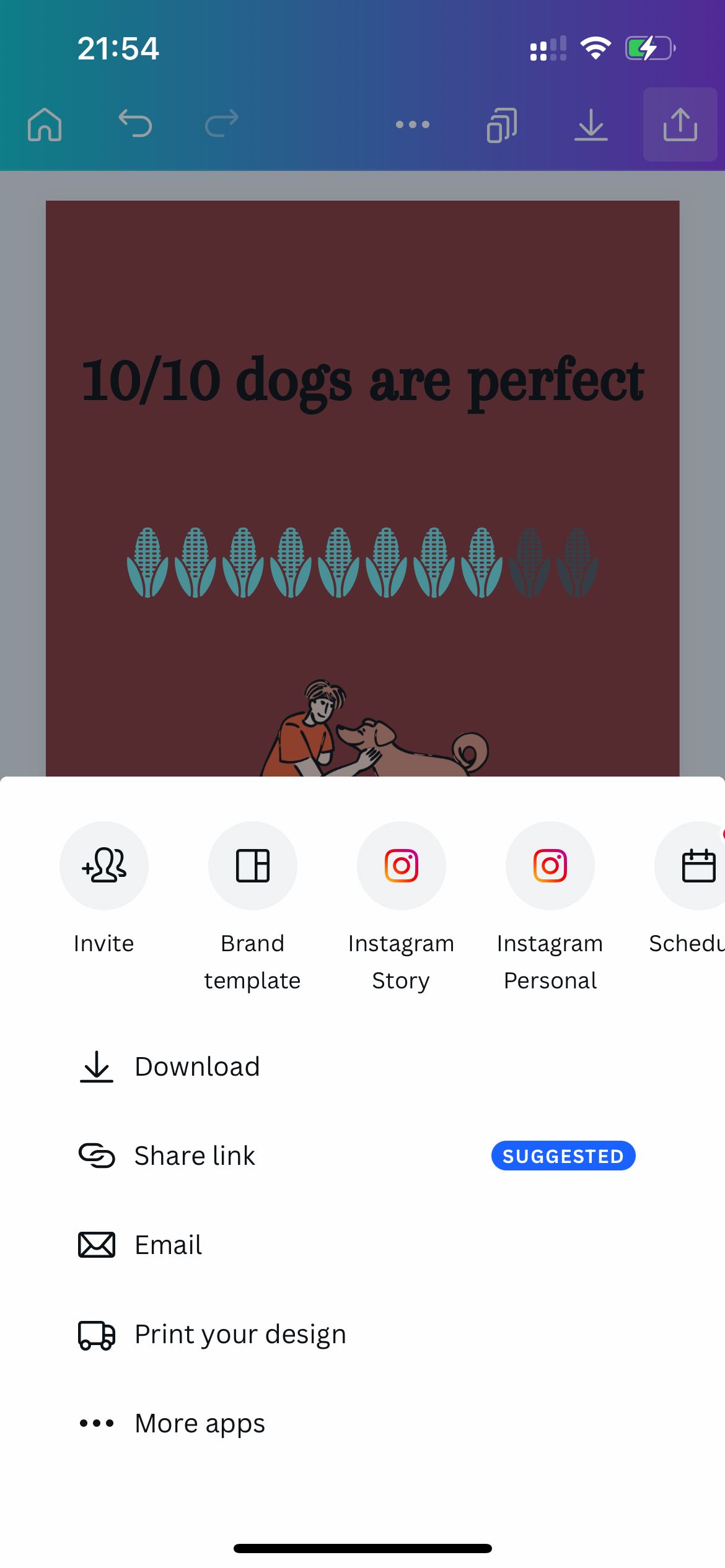Invite people to collaborate
725x1568 pixels.
point(104,866)
